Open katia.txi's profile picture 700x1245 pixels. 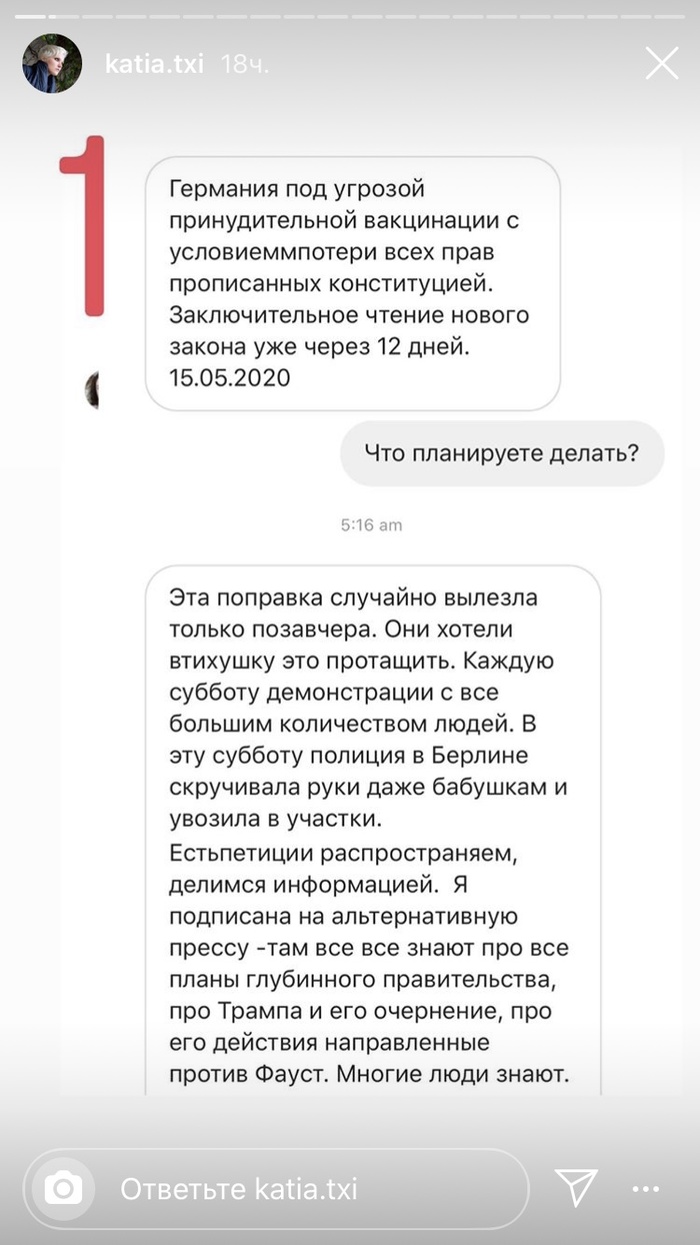52,64
